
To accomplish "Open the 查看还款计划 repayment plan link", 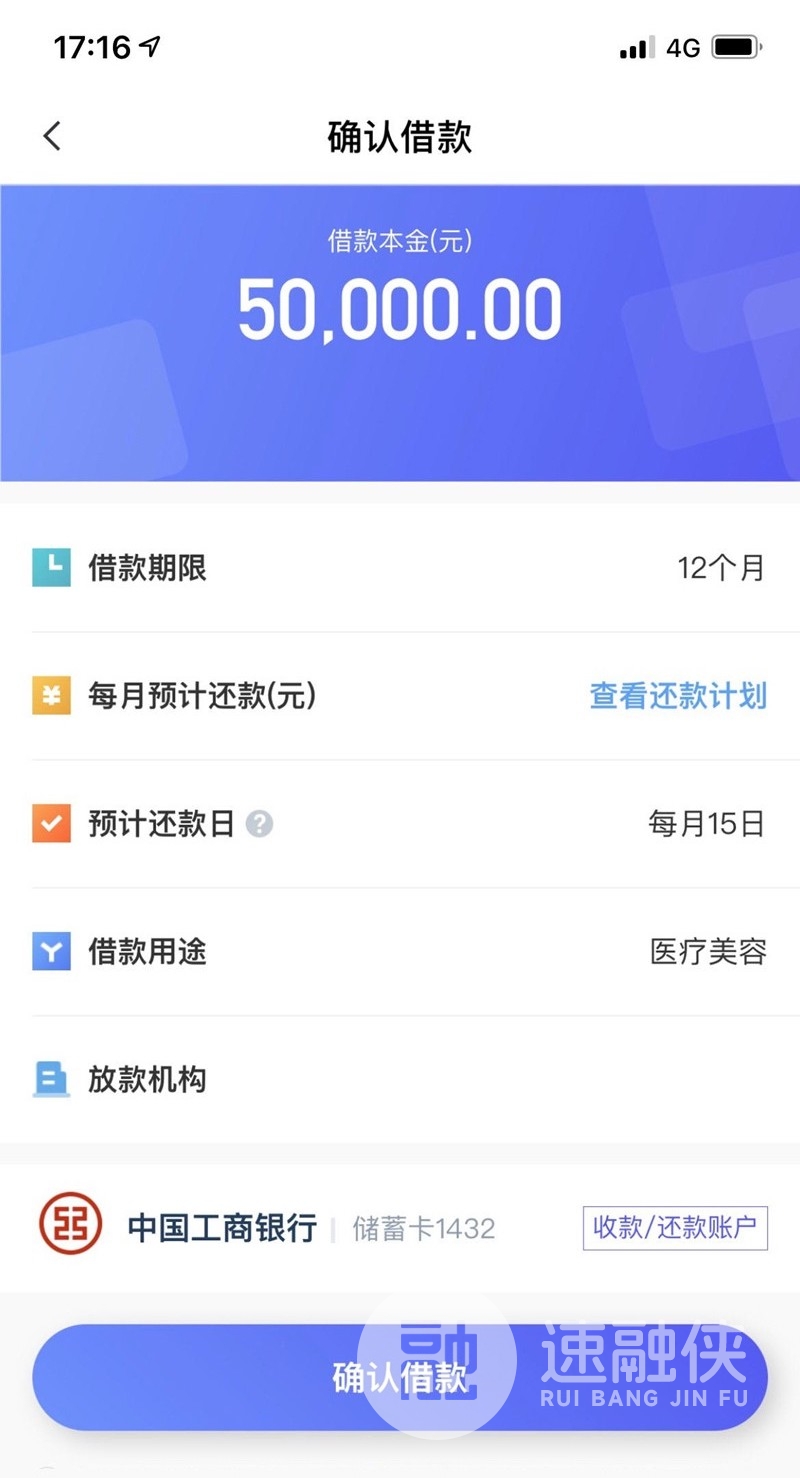I will [678, 696].
